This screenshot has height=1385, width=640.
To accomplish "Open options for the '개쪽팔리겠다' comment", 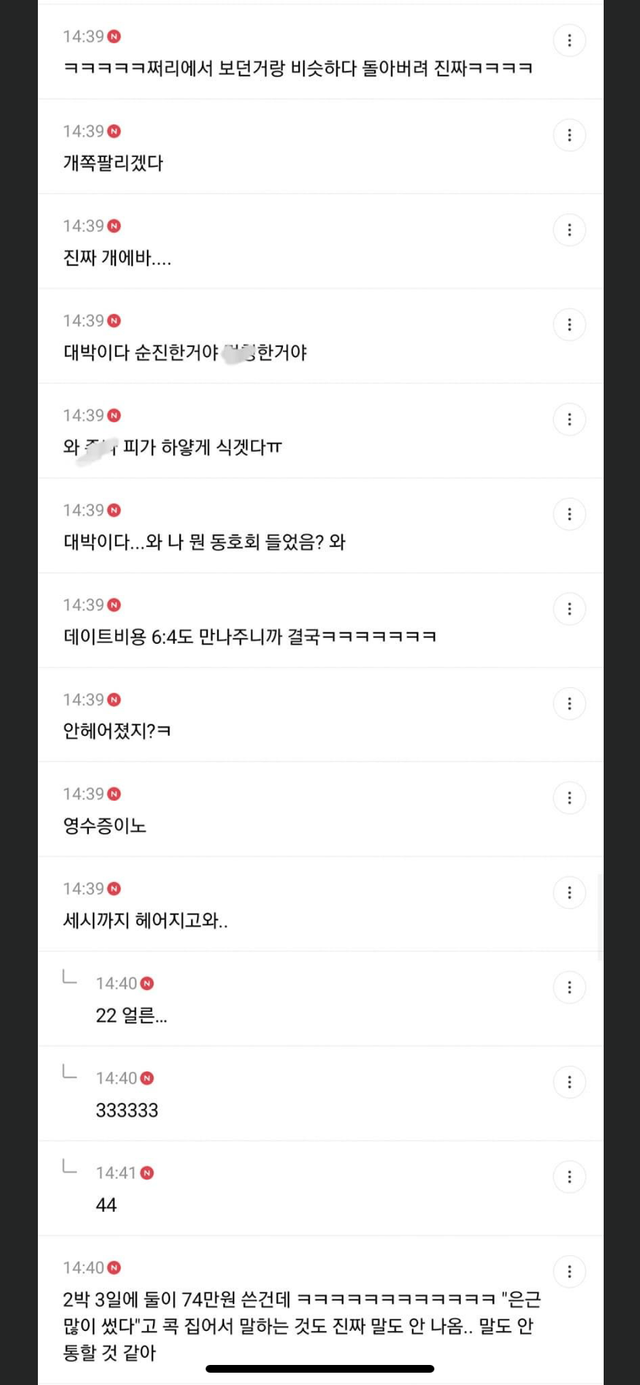I will [569, 135].
